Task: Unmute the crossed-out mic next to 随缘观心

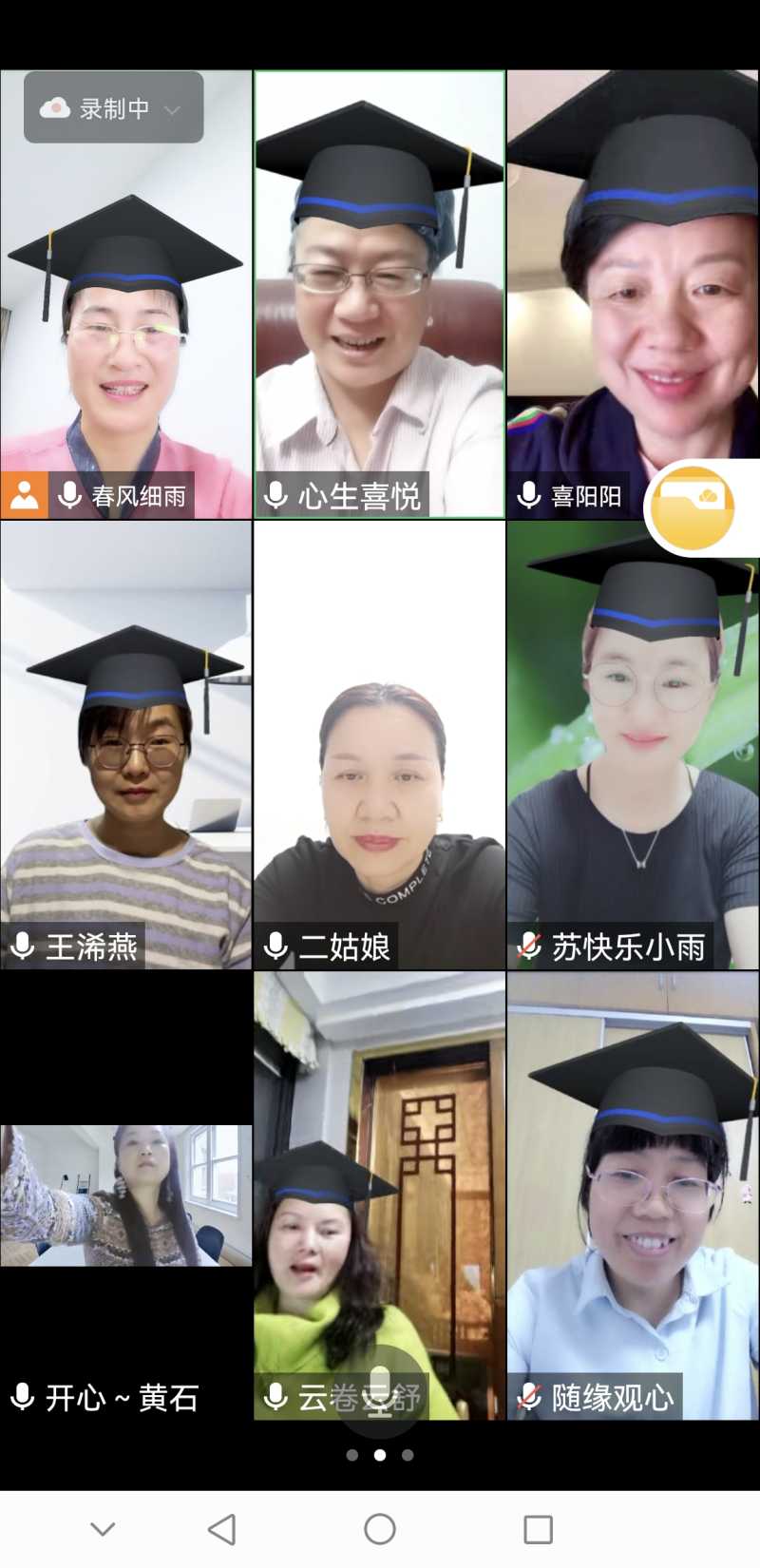Action: (x=528, y=1398)
